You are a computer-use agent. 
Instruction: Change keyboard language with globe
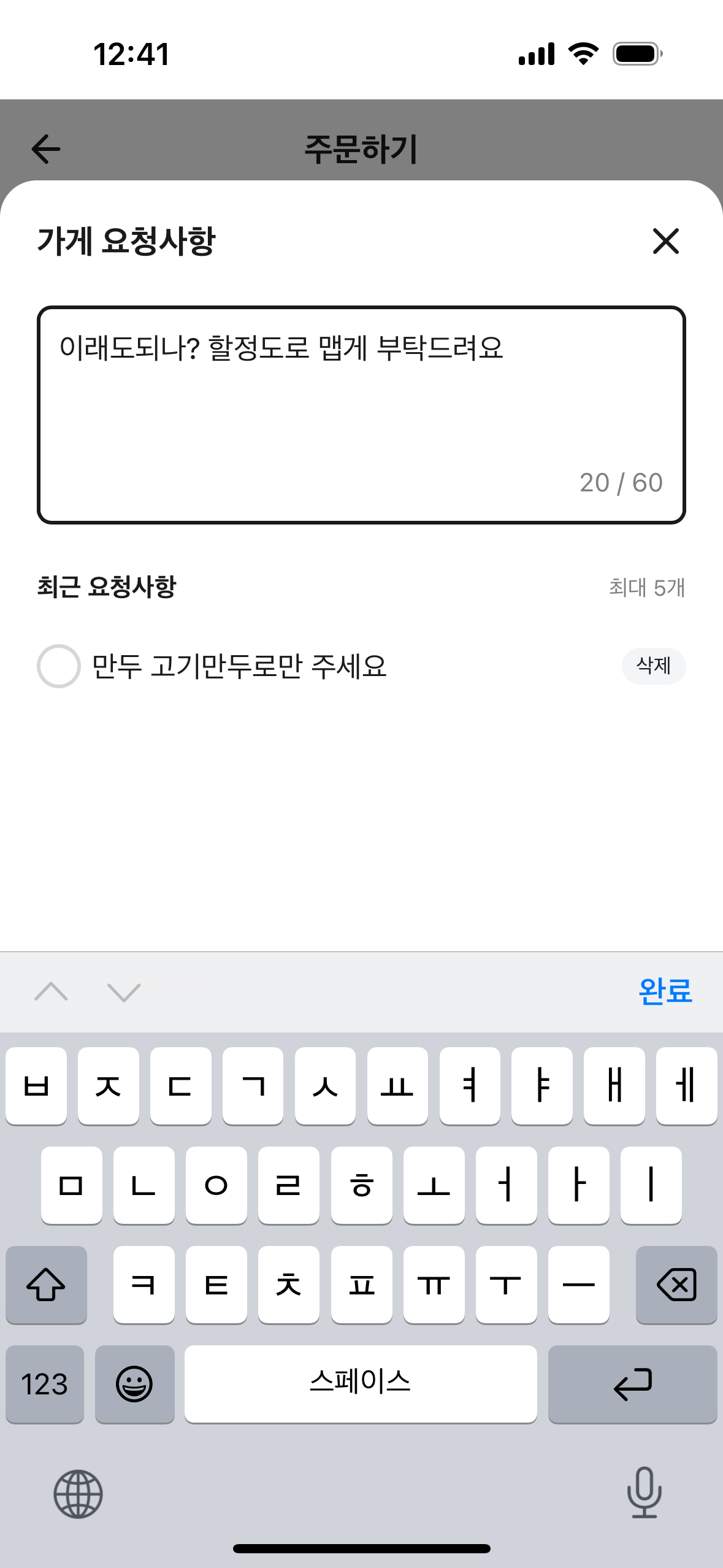[x=78, y=1494]
